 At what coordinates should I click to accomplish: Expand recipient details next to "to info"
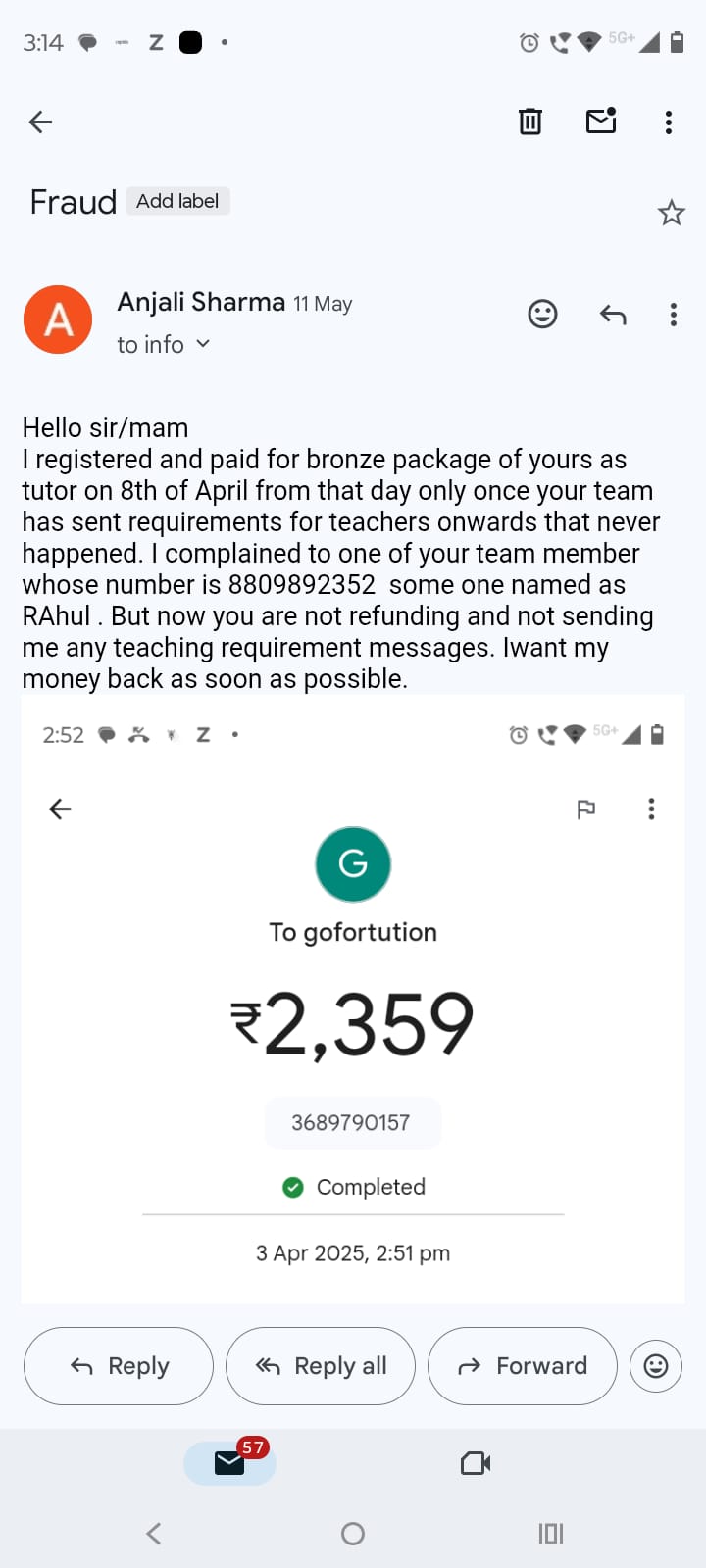[x=203, y=344]
